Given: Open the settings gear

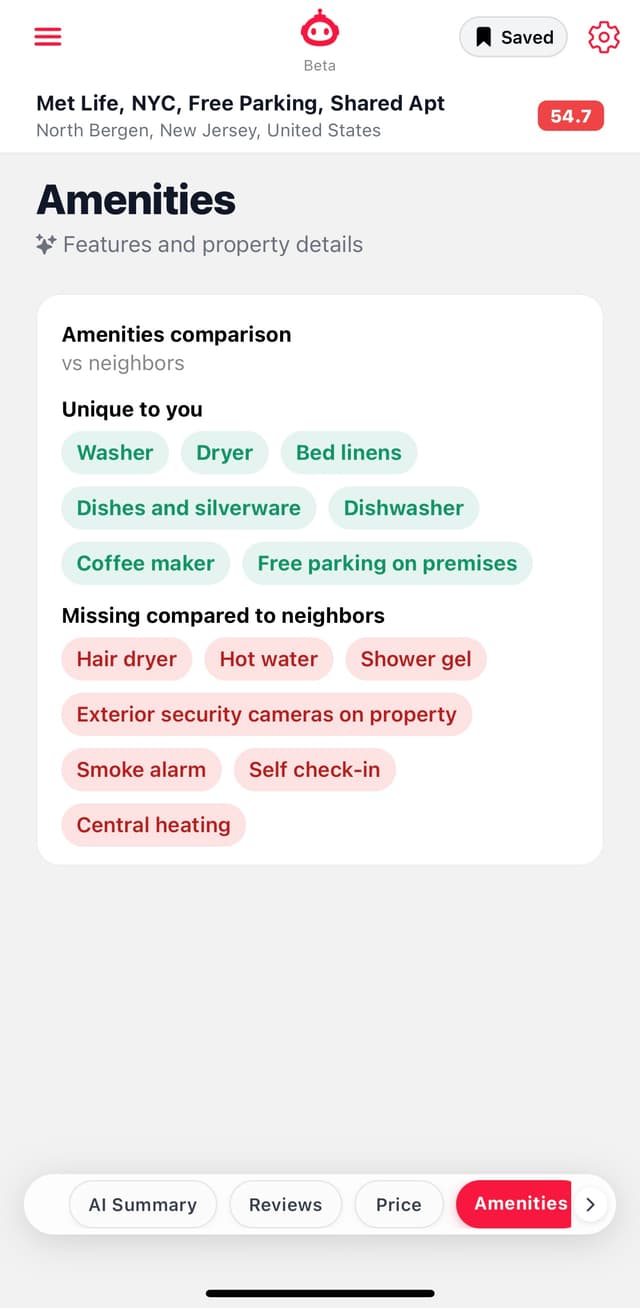Looking at the screenshot, I should pos(603,37).
